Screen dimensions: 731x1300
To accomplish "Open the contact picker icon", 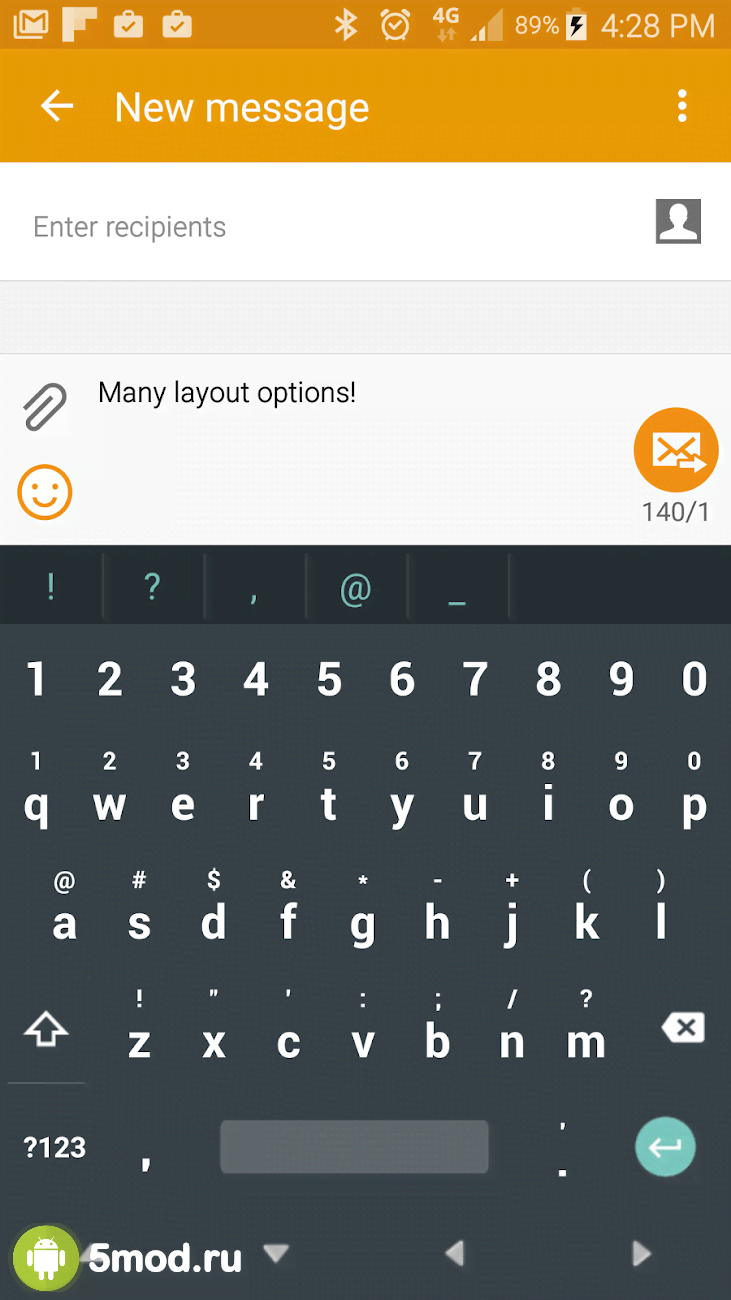I will click(678, 221).
